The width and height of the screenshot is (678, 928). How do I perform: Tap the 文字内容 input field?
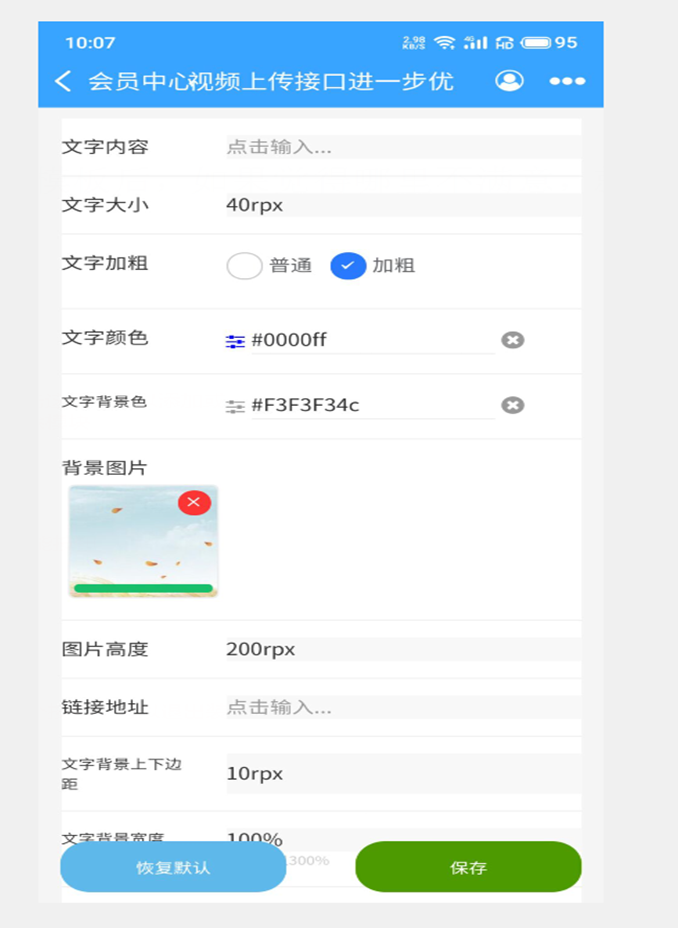tap(400, 147)
